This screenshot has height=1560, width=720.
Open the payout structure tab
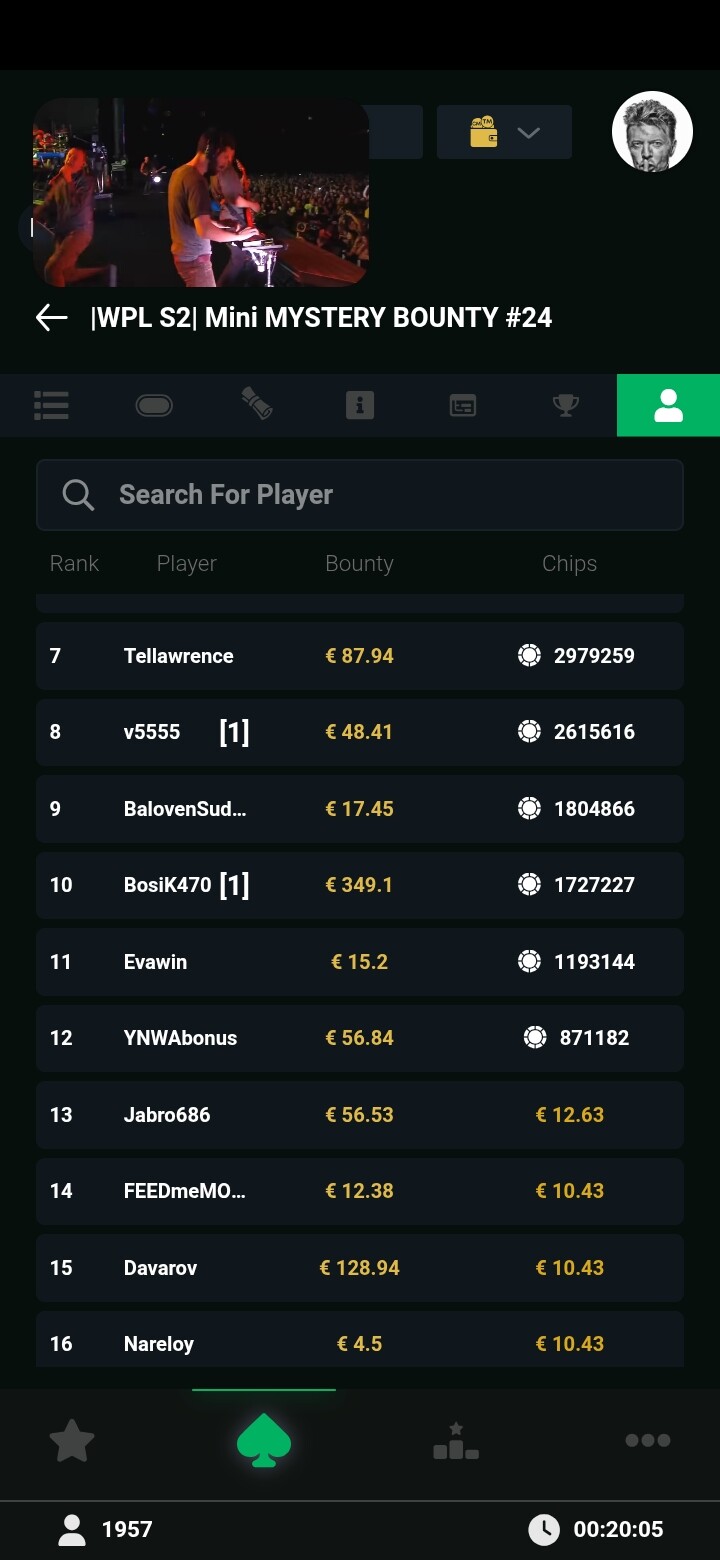463,405
